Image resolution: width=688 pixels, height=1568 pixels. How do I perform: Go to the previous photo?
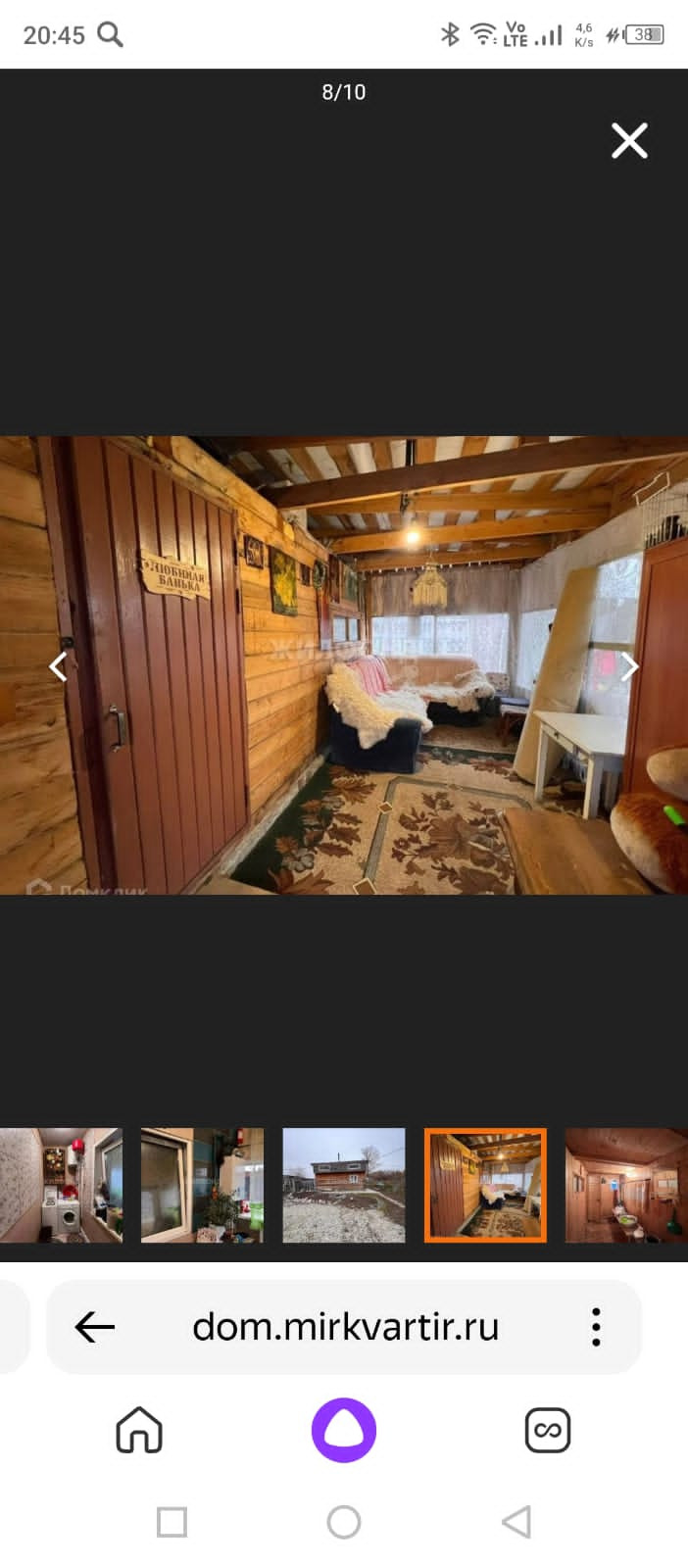pos(59,666)
